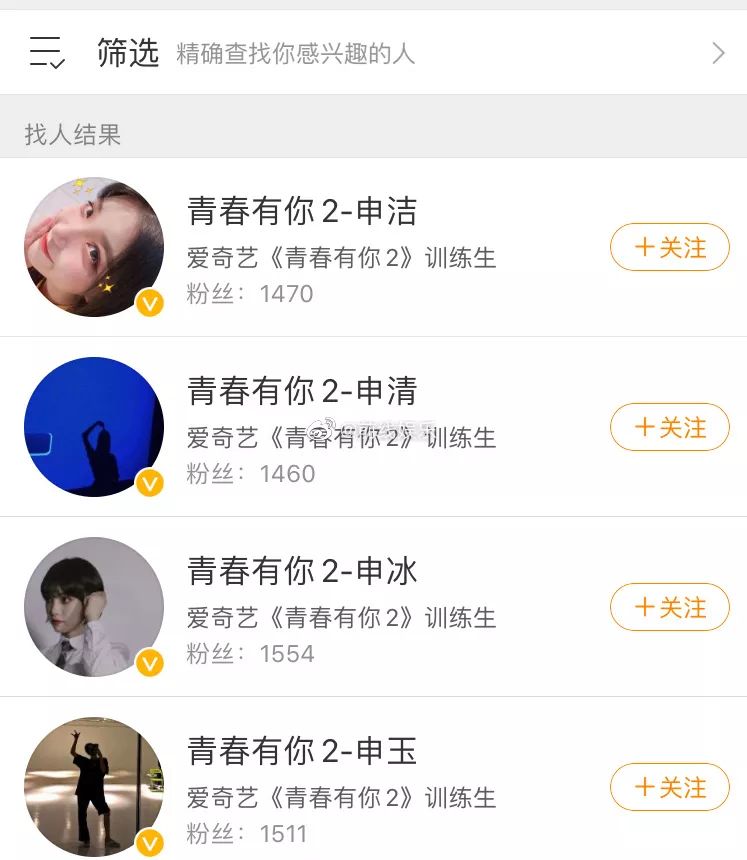Open 青春有你2-申冰 profile result

[x=302, y=571]
